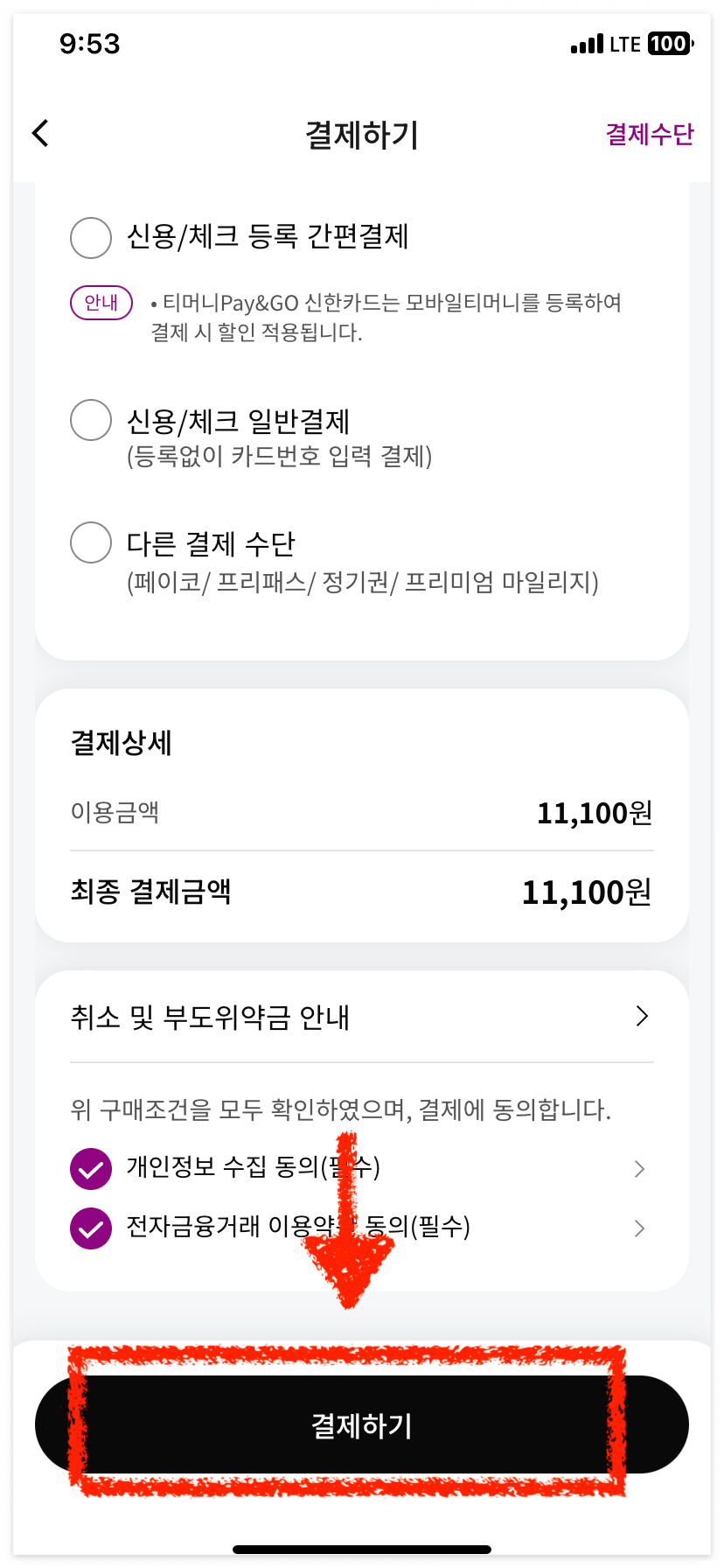Open the 결제수단 menu at top right
Screen dimensions: 724x1568
coord(650,133)
